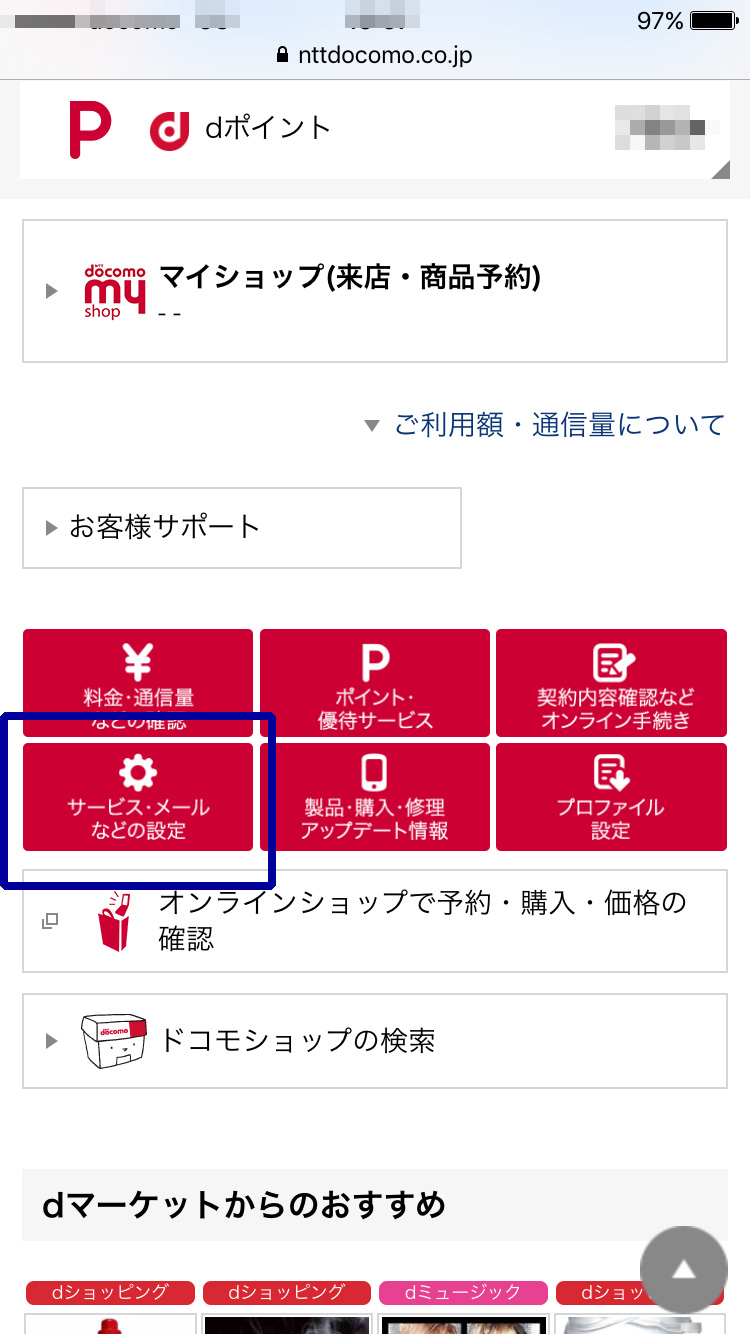Tap 料金・通信量などの確認 button

(x=138, y=682)
